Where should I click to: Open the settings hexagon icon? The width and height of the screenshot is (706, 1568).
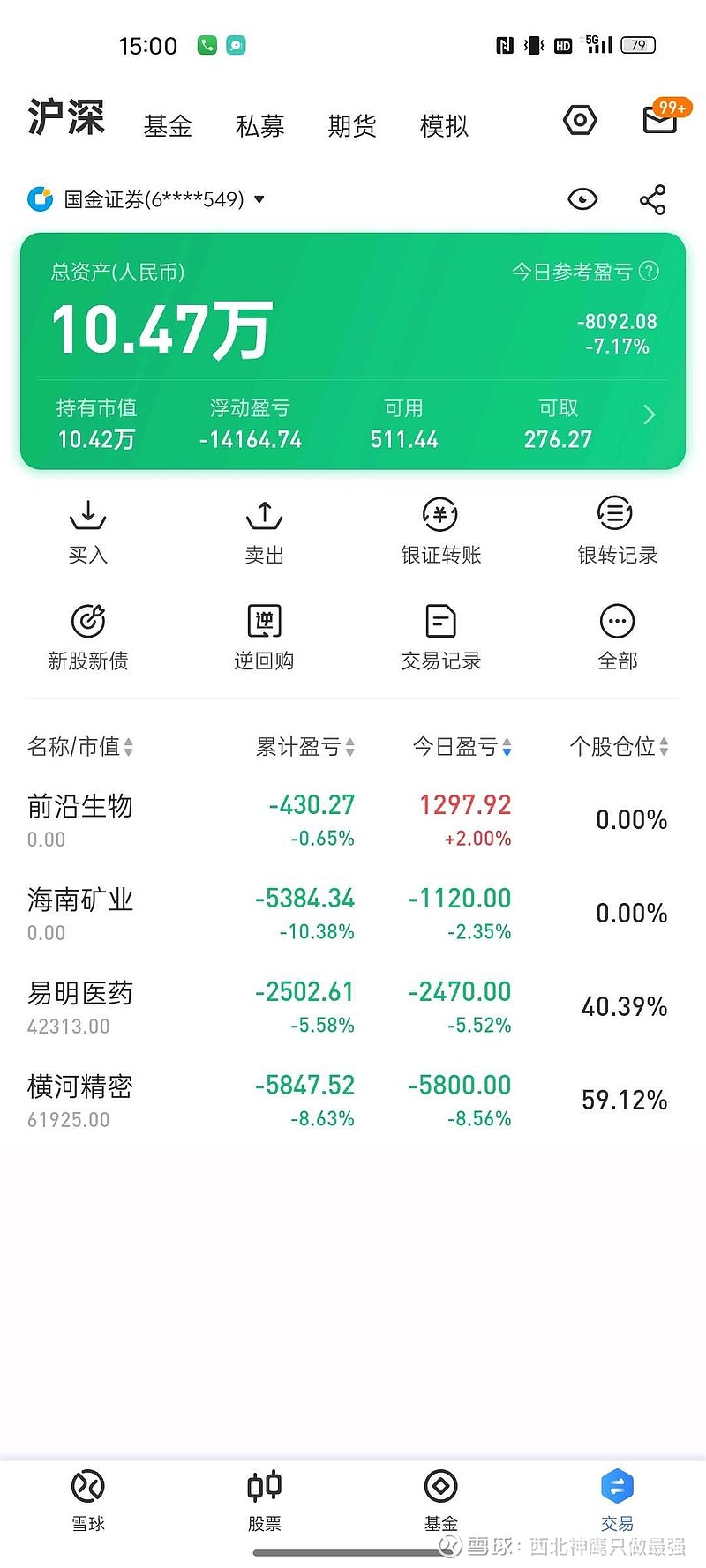(580, 120)
